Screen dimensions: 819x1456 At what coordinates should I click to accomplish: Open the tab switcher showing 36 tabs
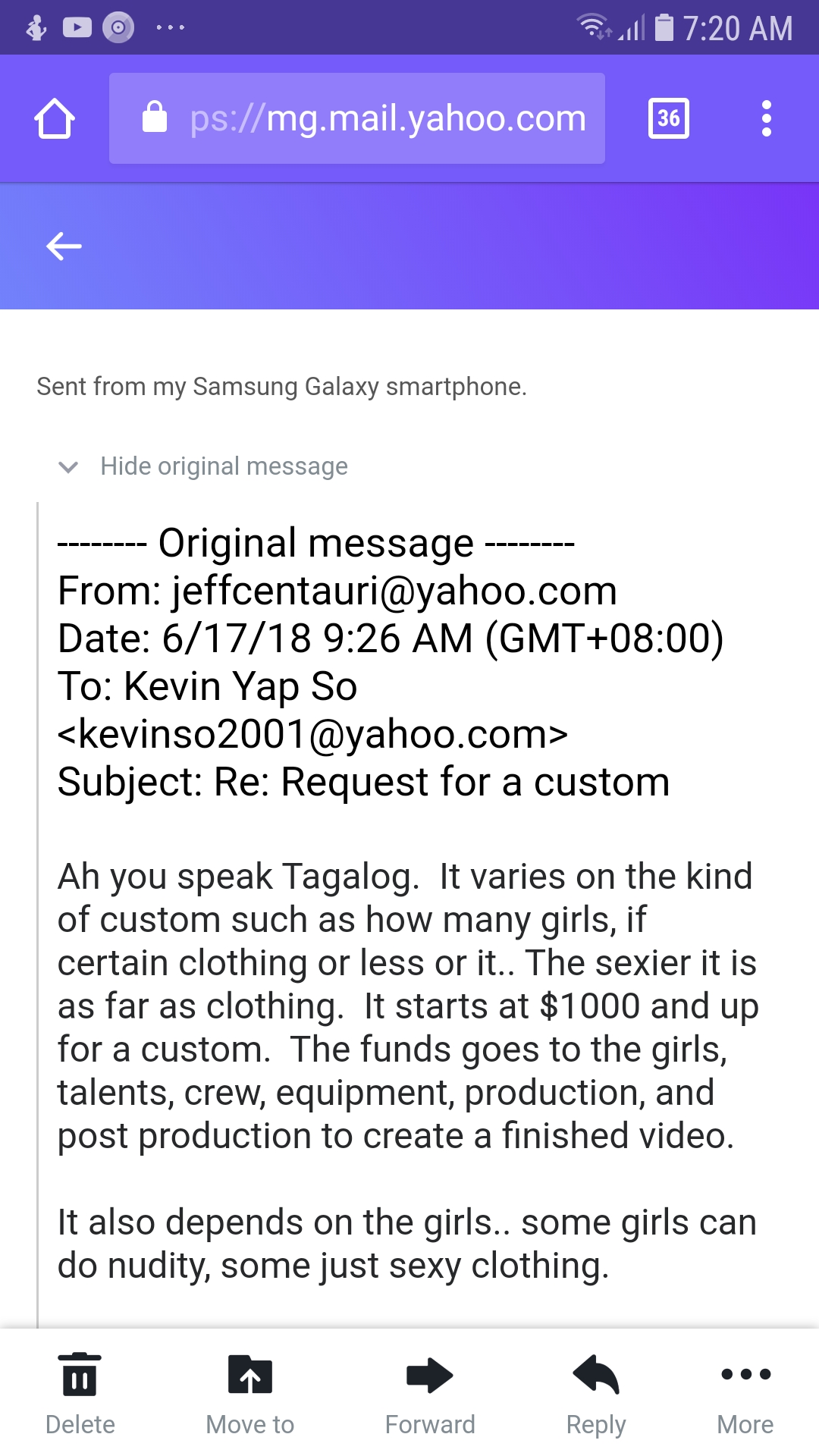pos(668,119)
